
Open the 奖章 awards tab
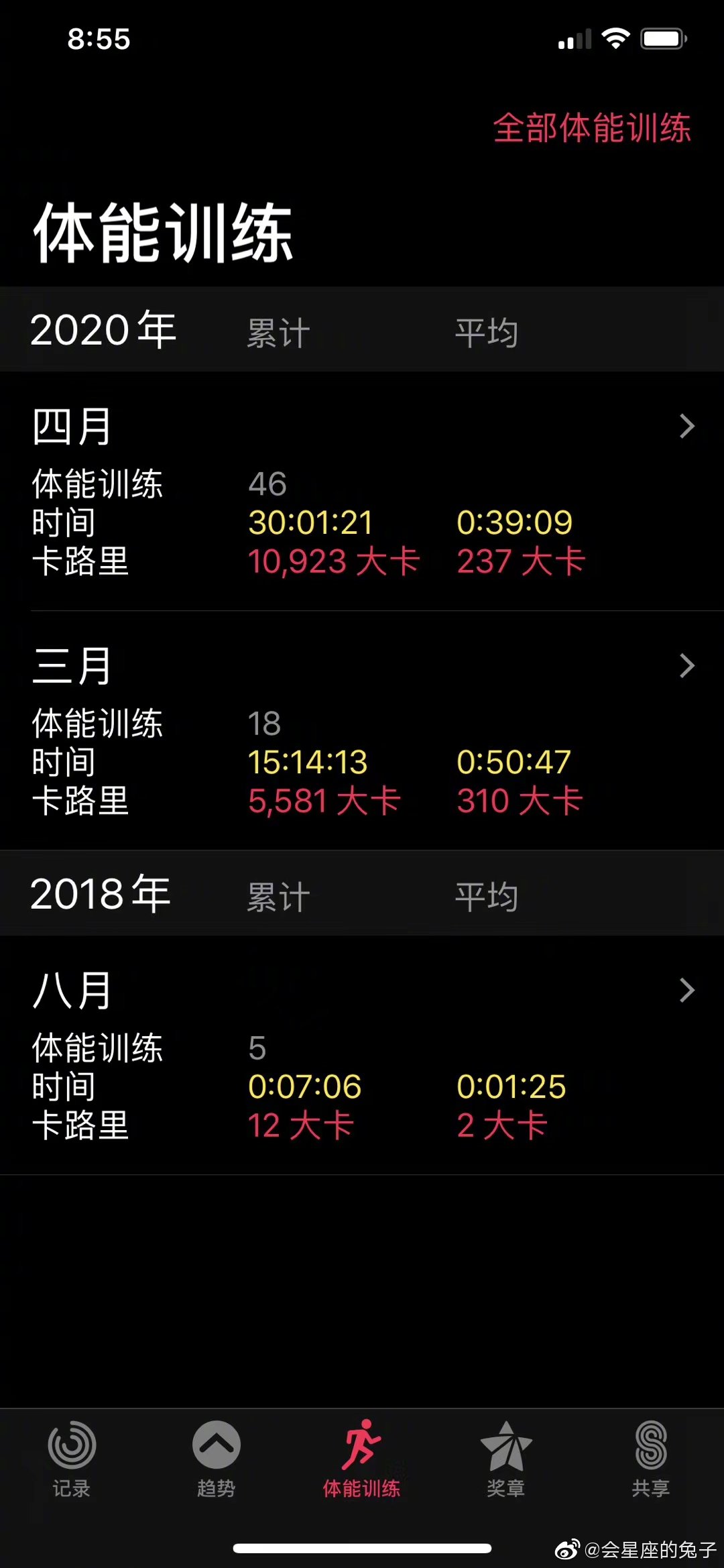coord(505,1459)
